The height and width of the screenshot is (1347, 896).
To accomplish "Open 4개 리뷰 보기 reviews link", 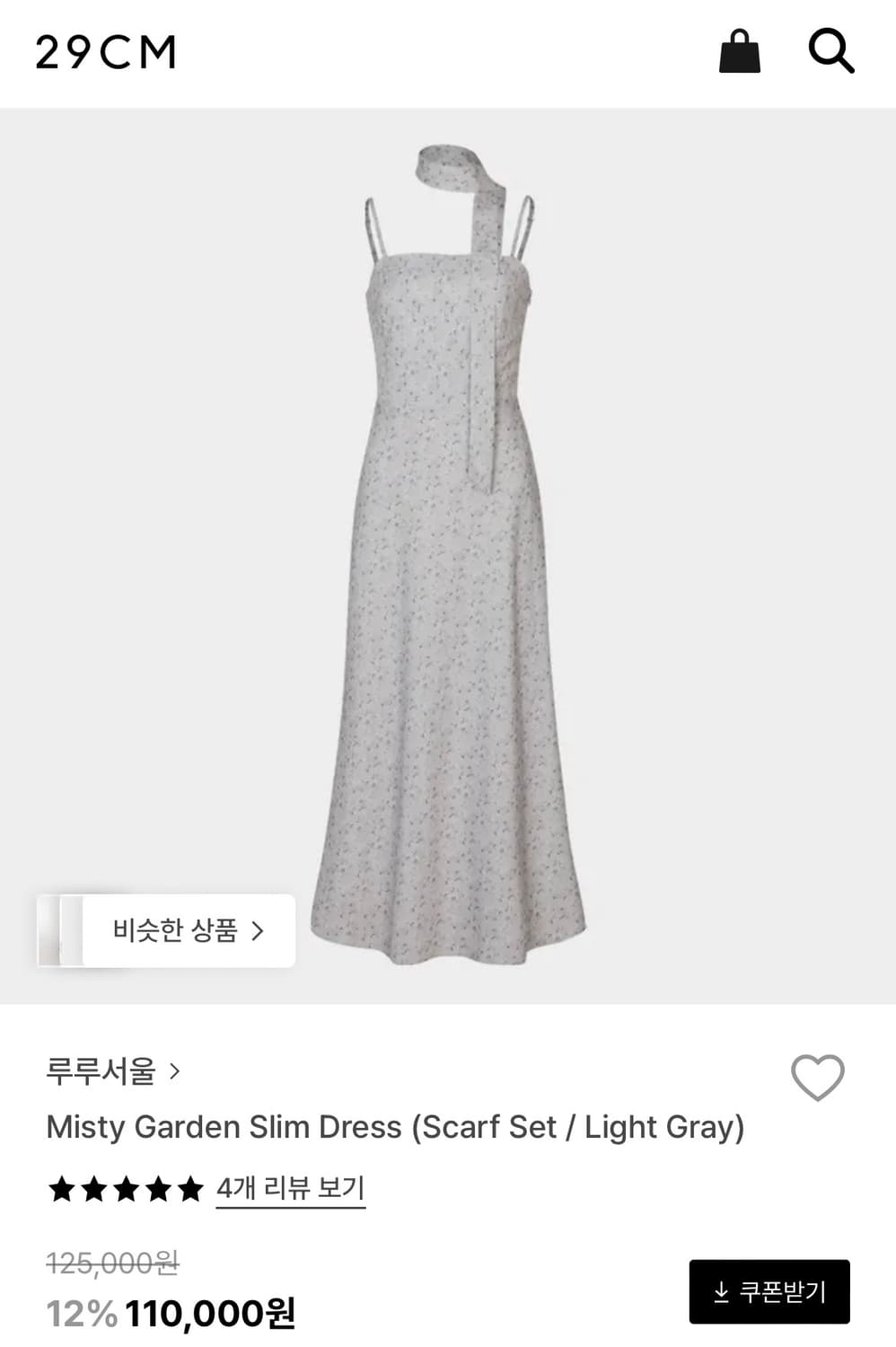I will click(x=291, y=1187).
